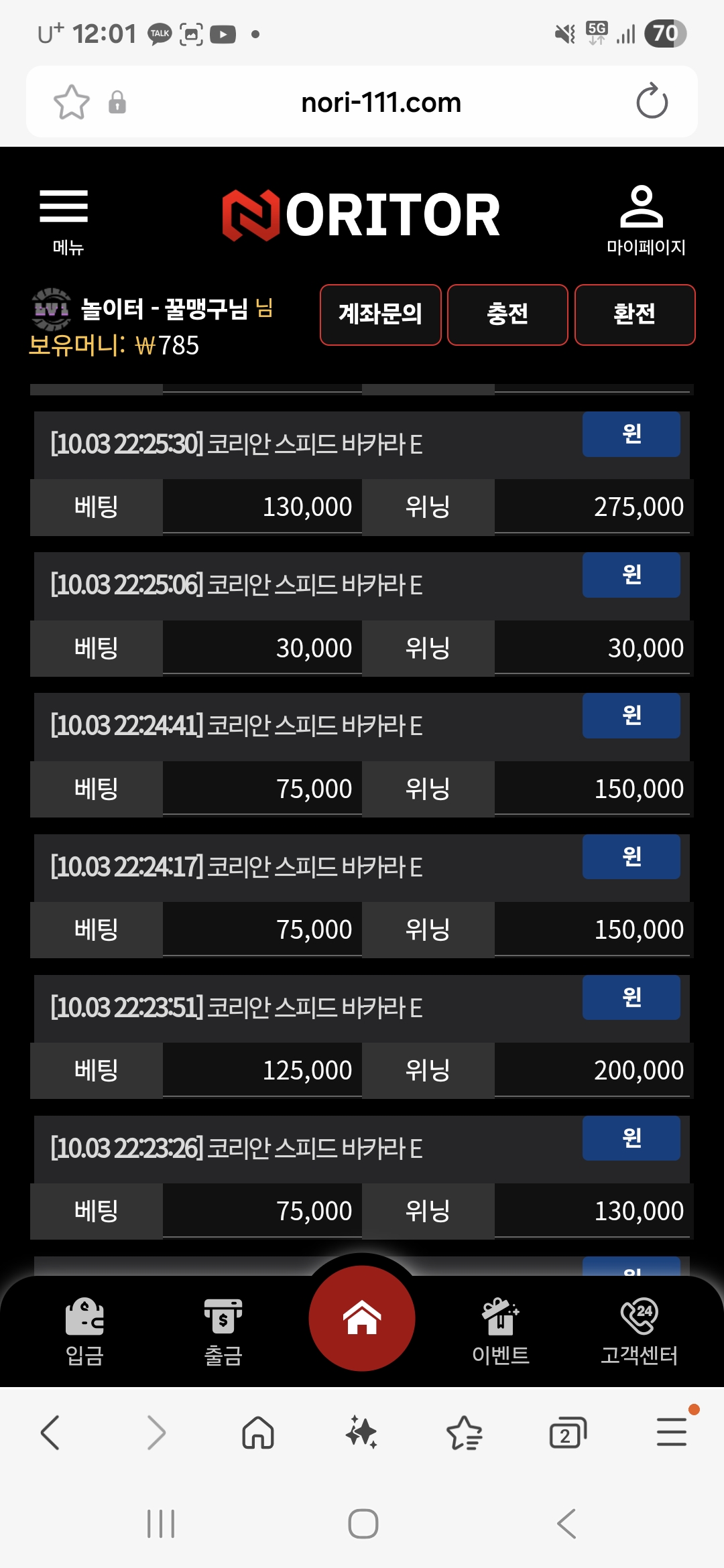The image size is (724, 1568).
Task: Open browser bookmarks list
Action: [x=464, y=1433]
